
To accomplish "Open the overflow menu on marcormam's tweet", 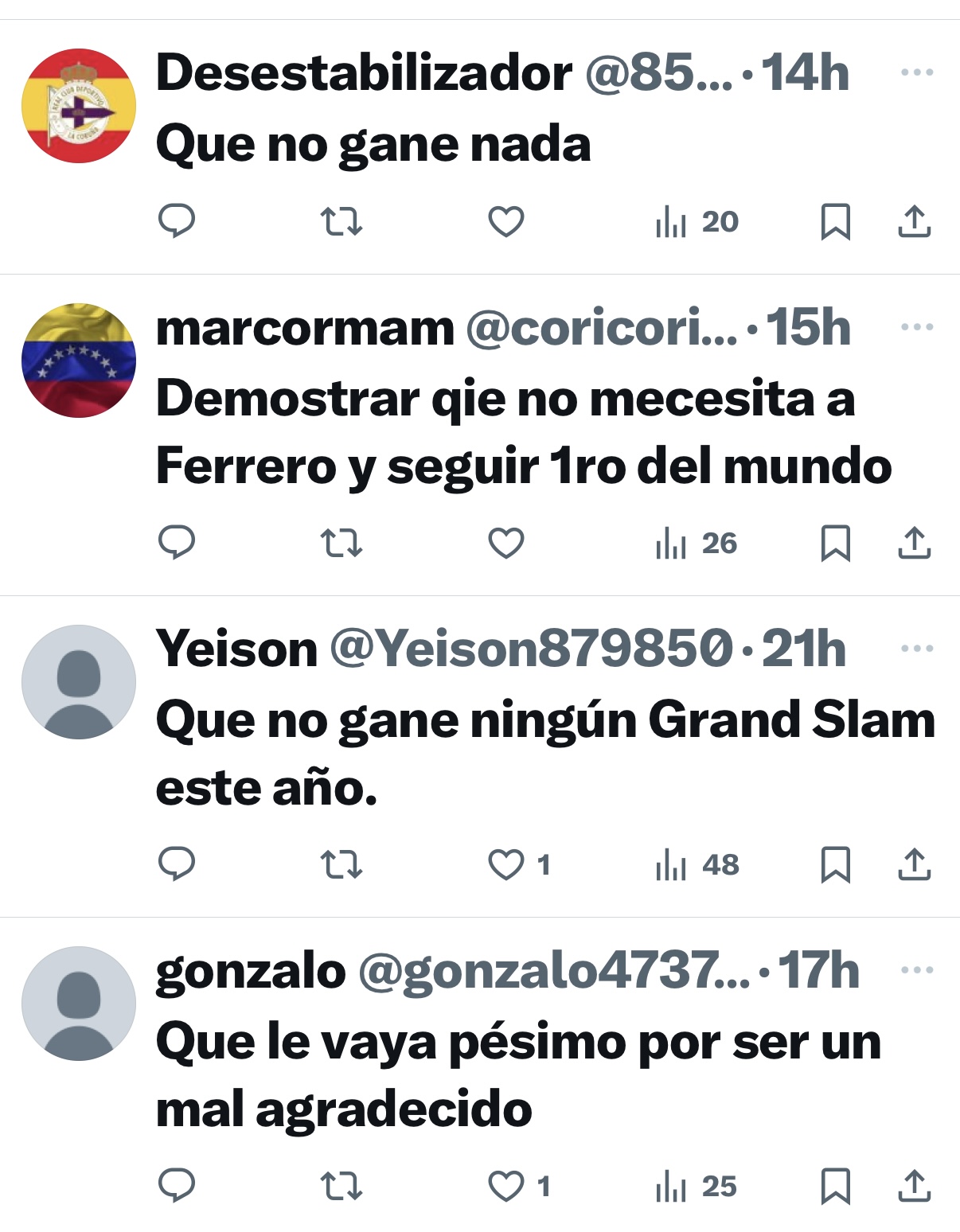I will tap(916, 327).
